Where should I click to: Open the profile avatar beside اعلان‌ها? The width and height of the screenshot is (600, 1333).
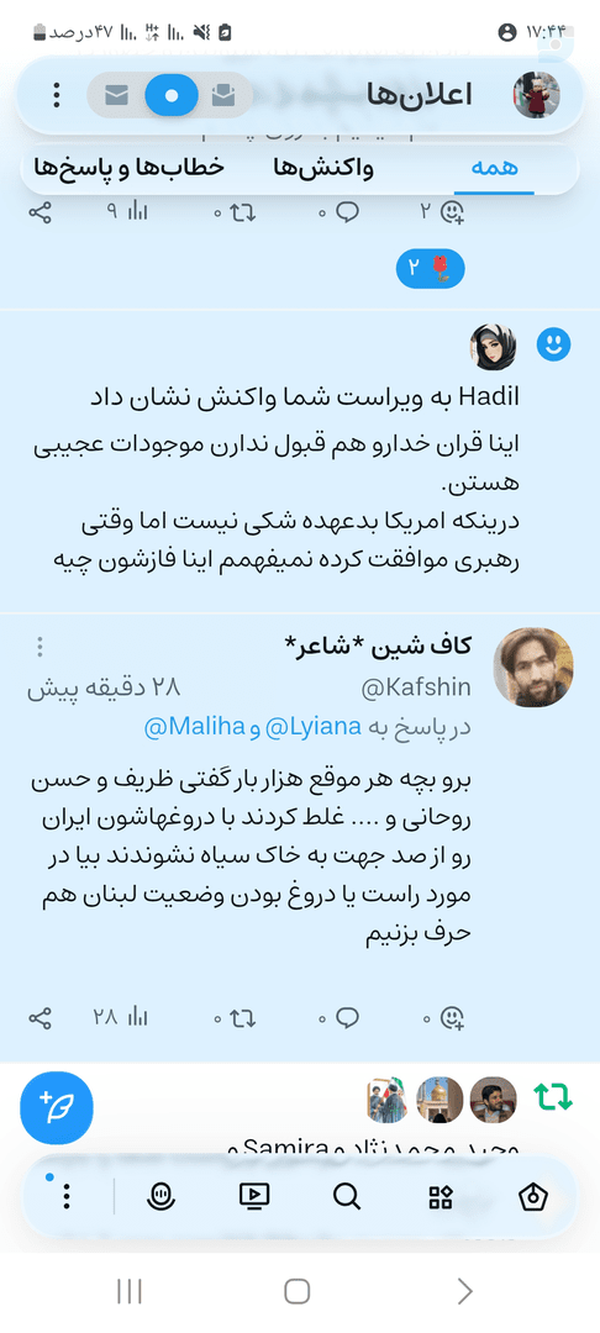click(537, 96)
